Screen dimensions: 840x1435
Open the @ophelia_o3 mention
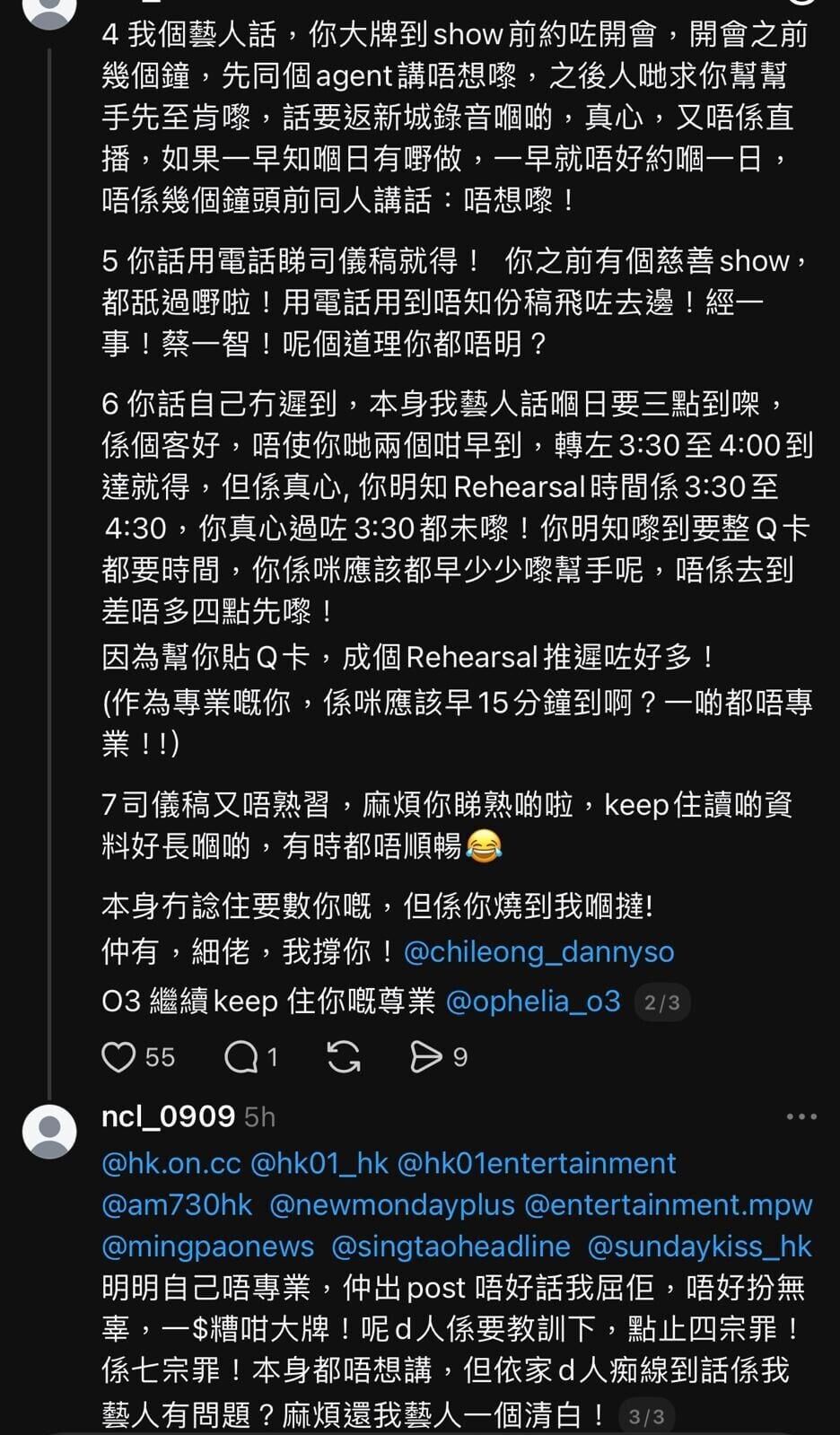point(533,1001)
